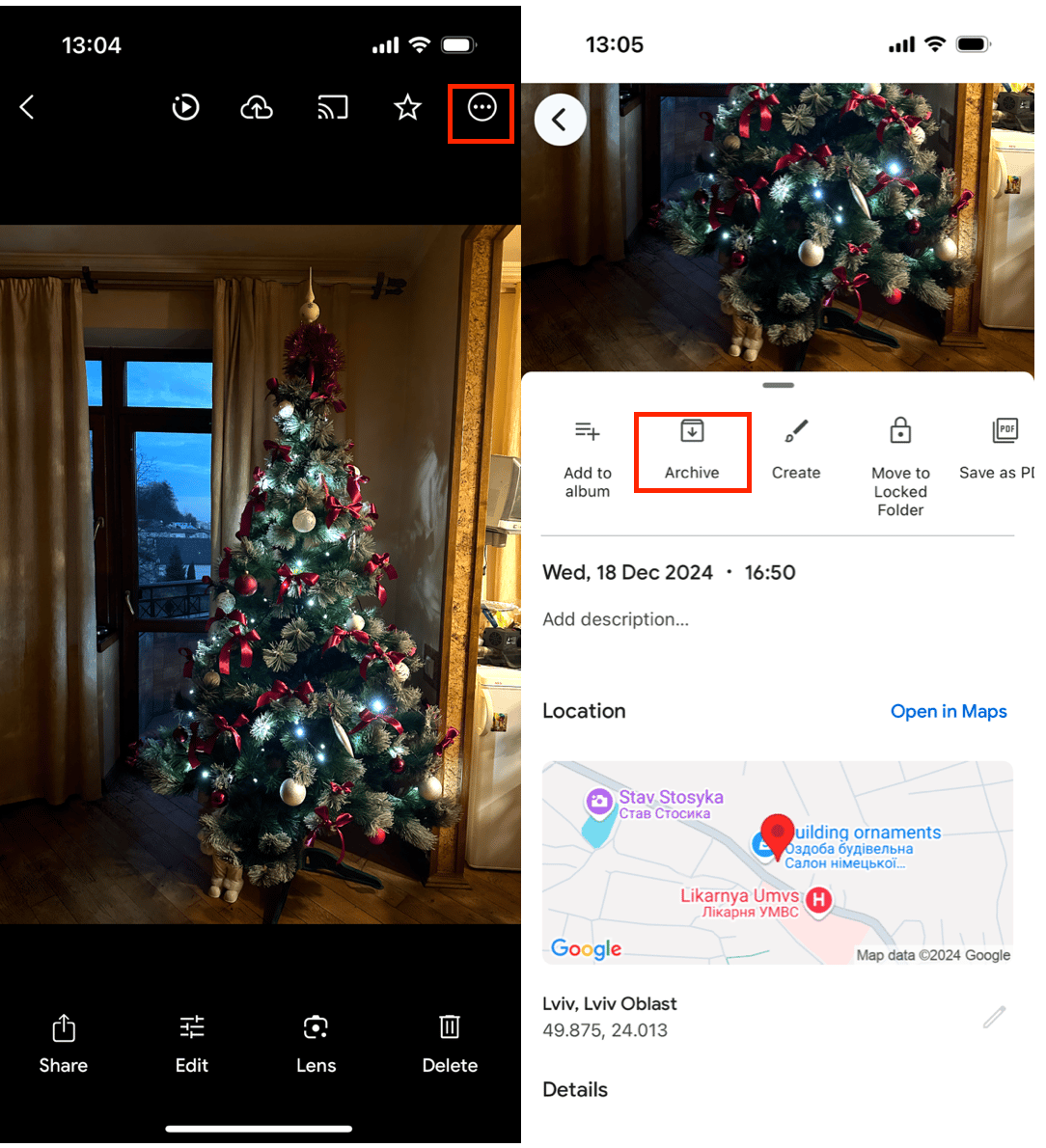Analyze the photo with Lens
Screen dimensions: 1046x1148
[x=316, y=1044]
